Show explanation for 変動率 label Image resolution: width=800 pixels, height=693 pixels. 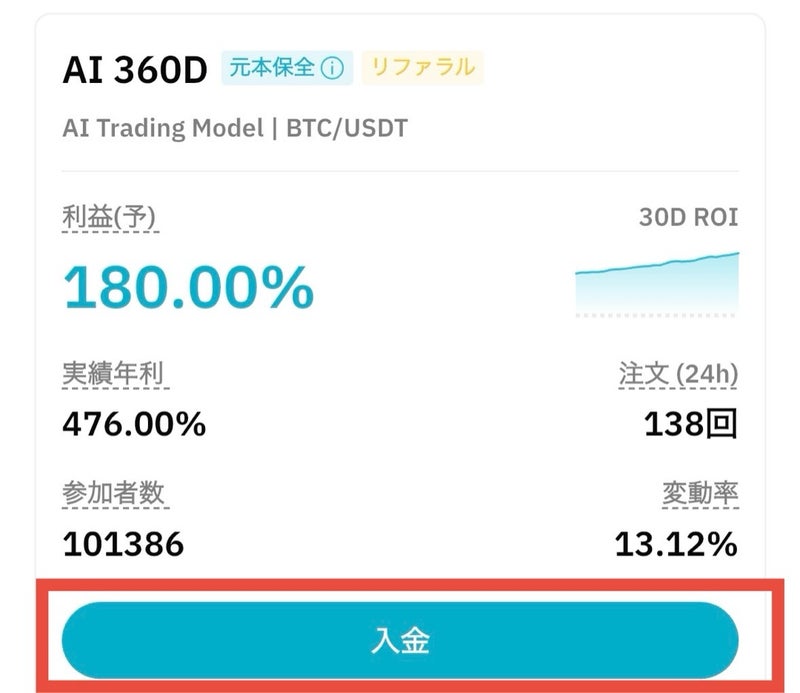point(699,493)
